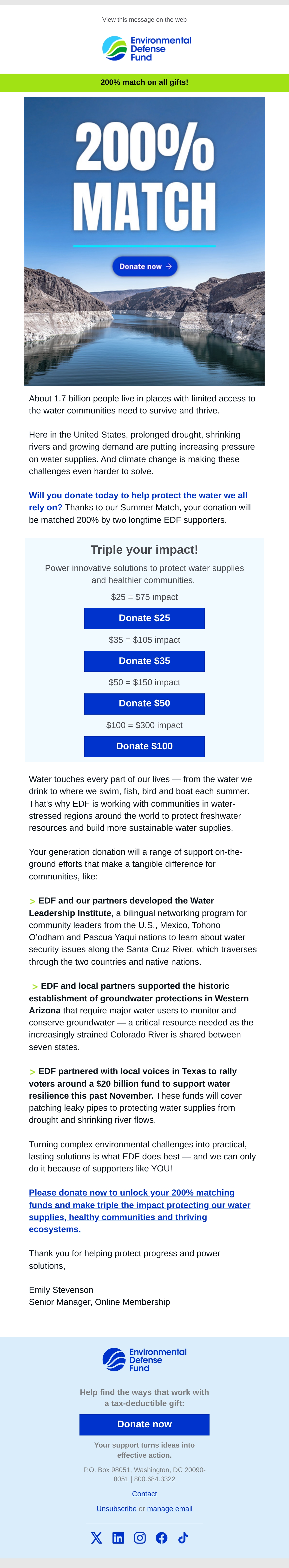Visit the LinkedIn icon in the footer
This screenshot has width=289, height=1568.
[x=118, y=1538]
